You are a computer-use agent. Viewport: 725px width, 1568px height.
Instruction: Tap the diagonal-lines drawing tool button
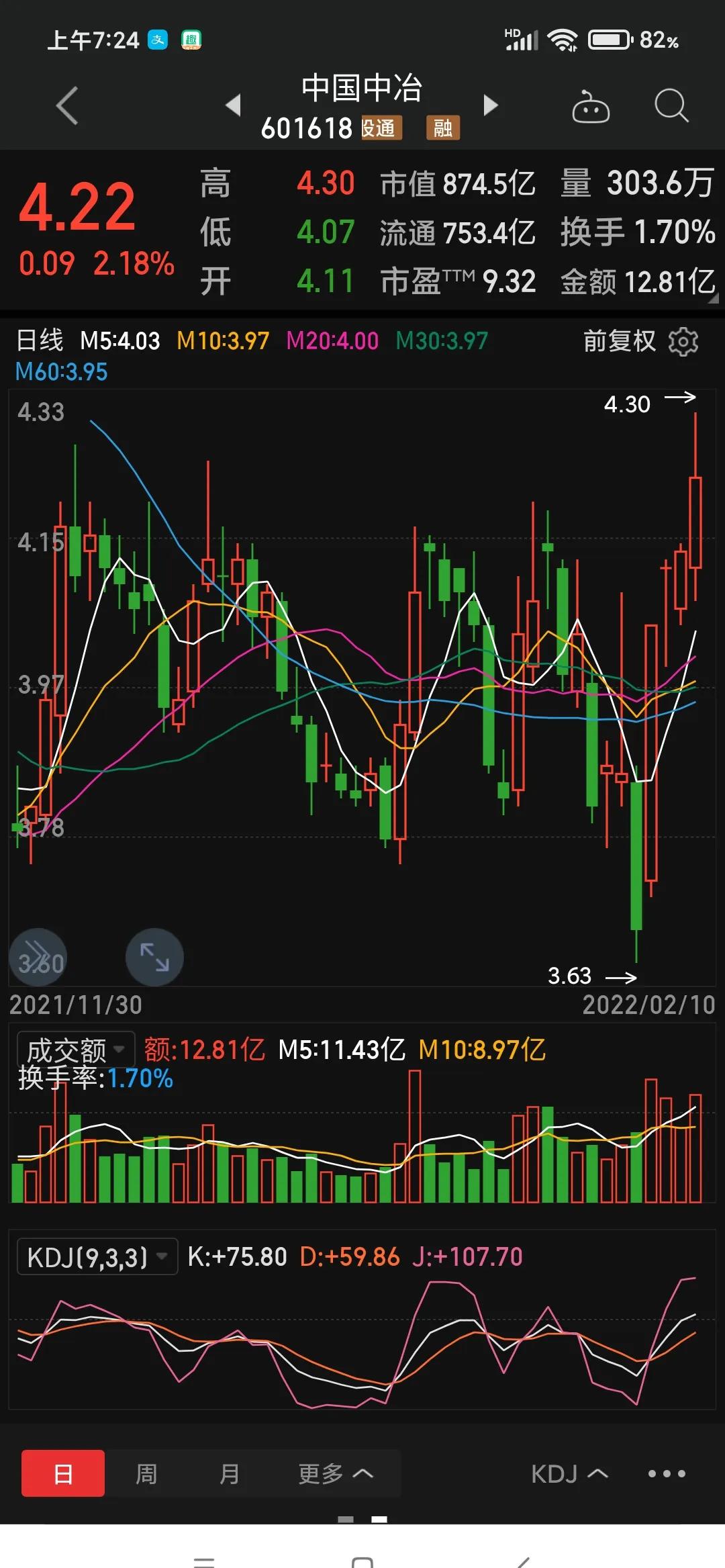[38, 957]
